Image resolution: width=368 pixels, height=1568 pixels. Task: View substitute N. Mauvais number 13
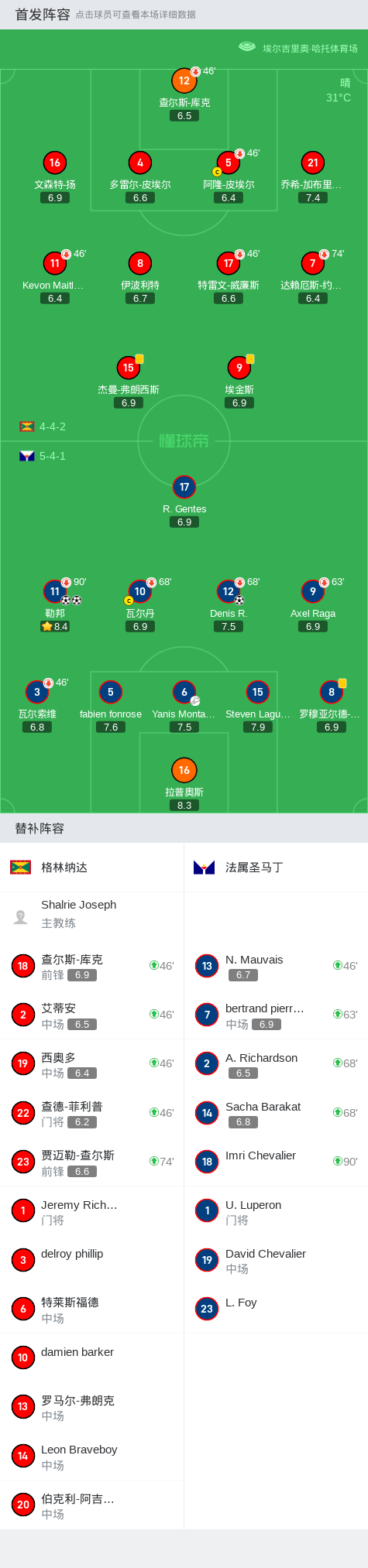click(x=276, y=967)
